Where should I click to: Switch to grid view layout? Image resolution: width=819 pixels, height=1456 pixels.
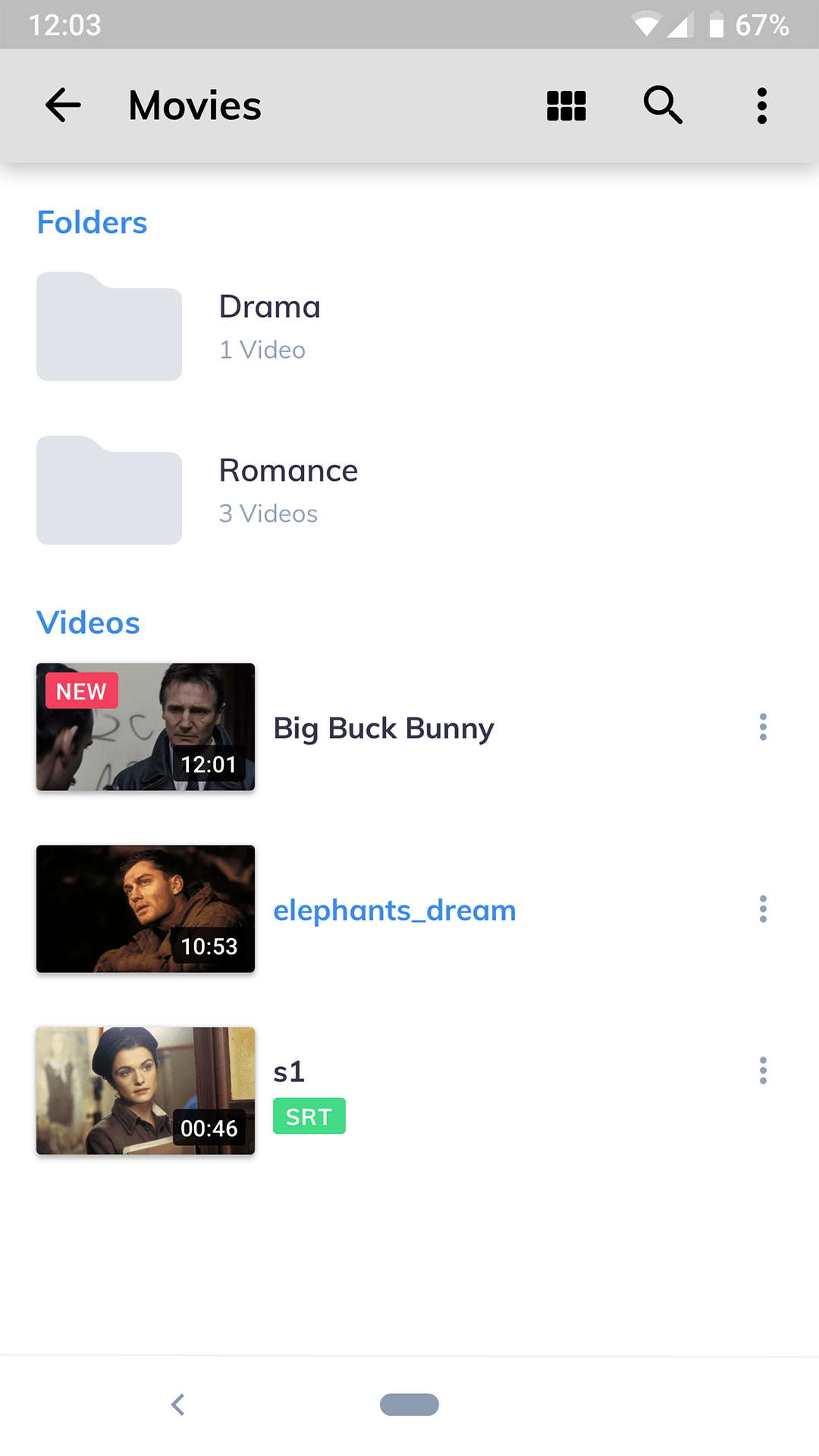click(x=565, y=105)
